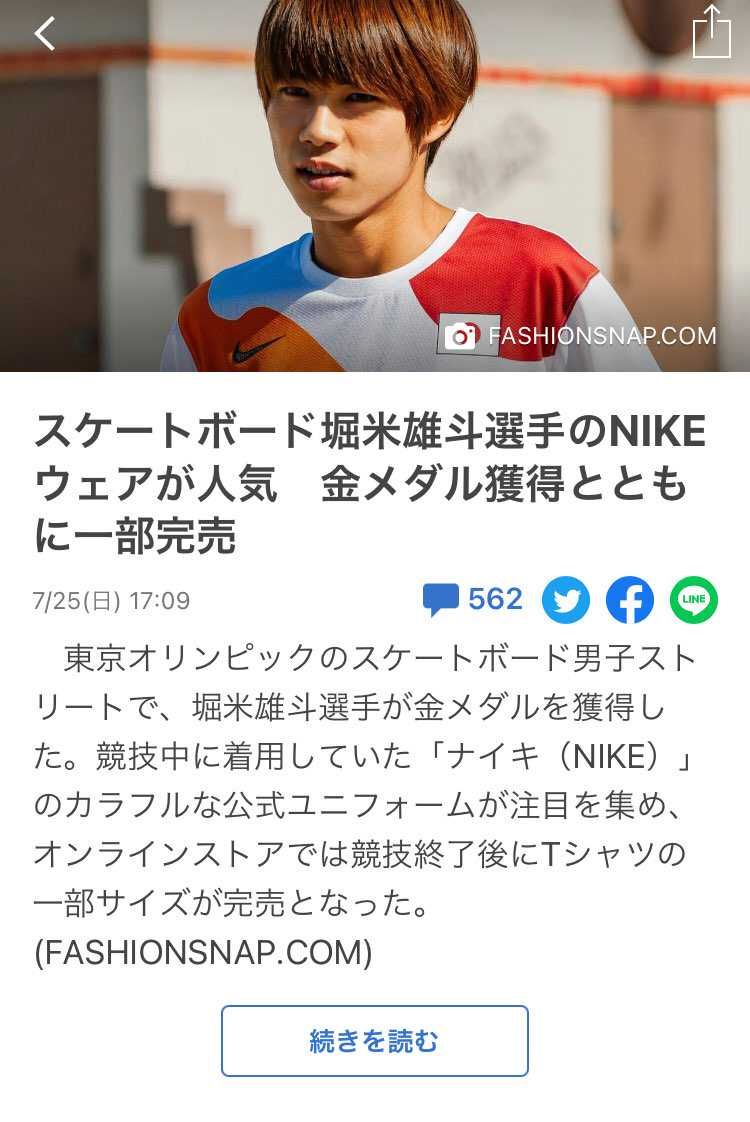Share the article on Facebook
Screen dimensions: 750x1122
[632, 600]
